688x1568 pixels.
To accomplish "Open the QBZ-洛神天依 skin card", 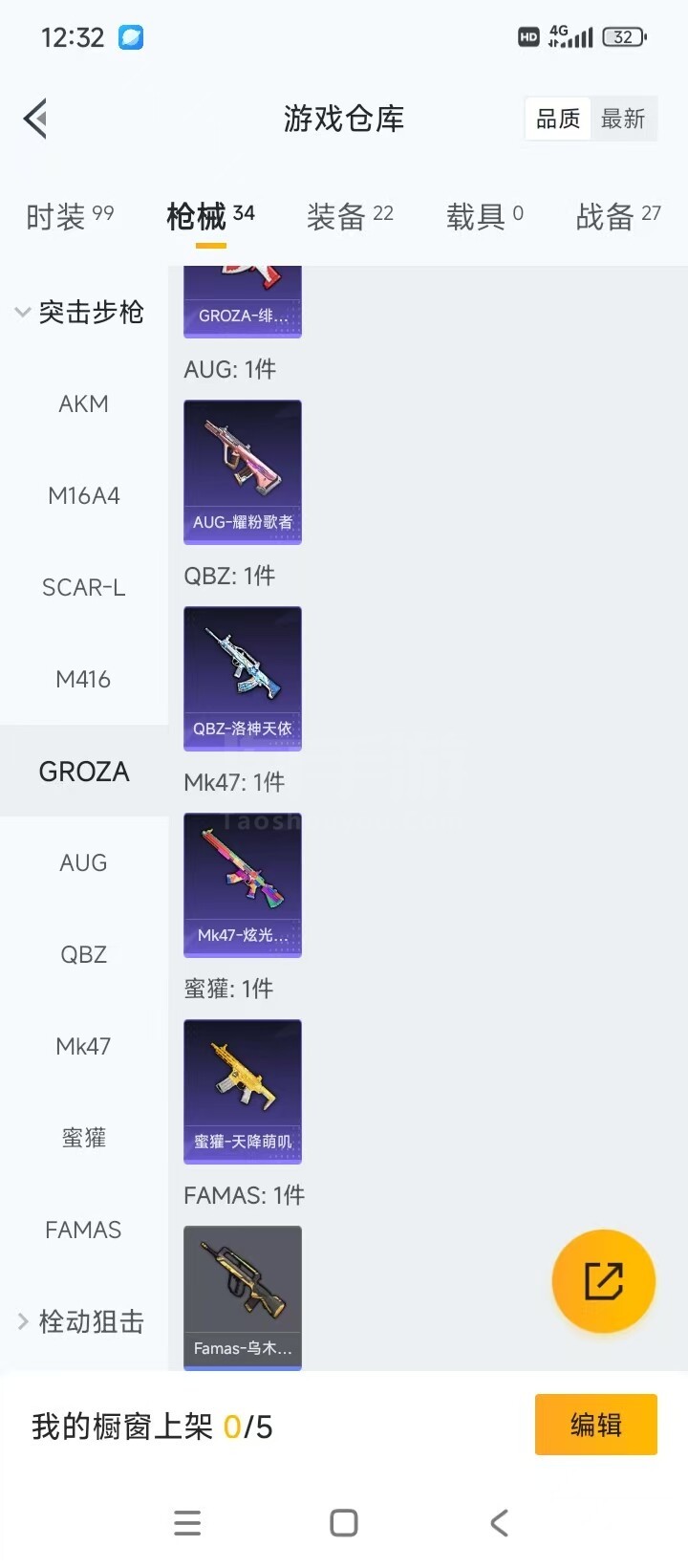I will (243, 679).
